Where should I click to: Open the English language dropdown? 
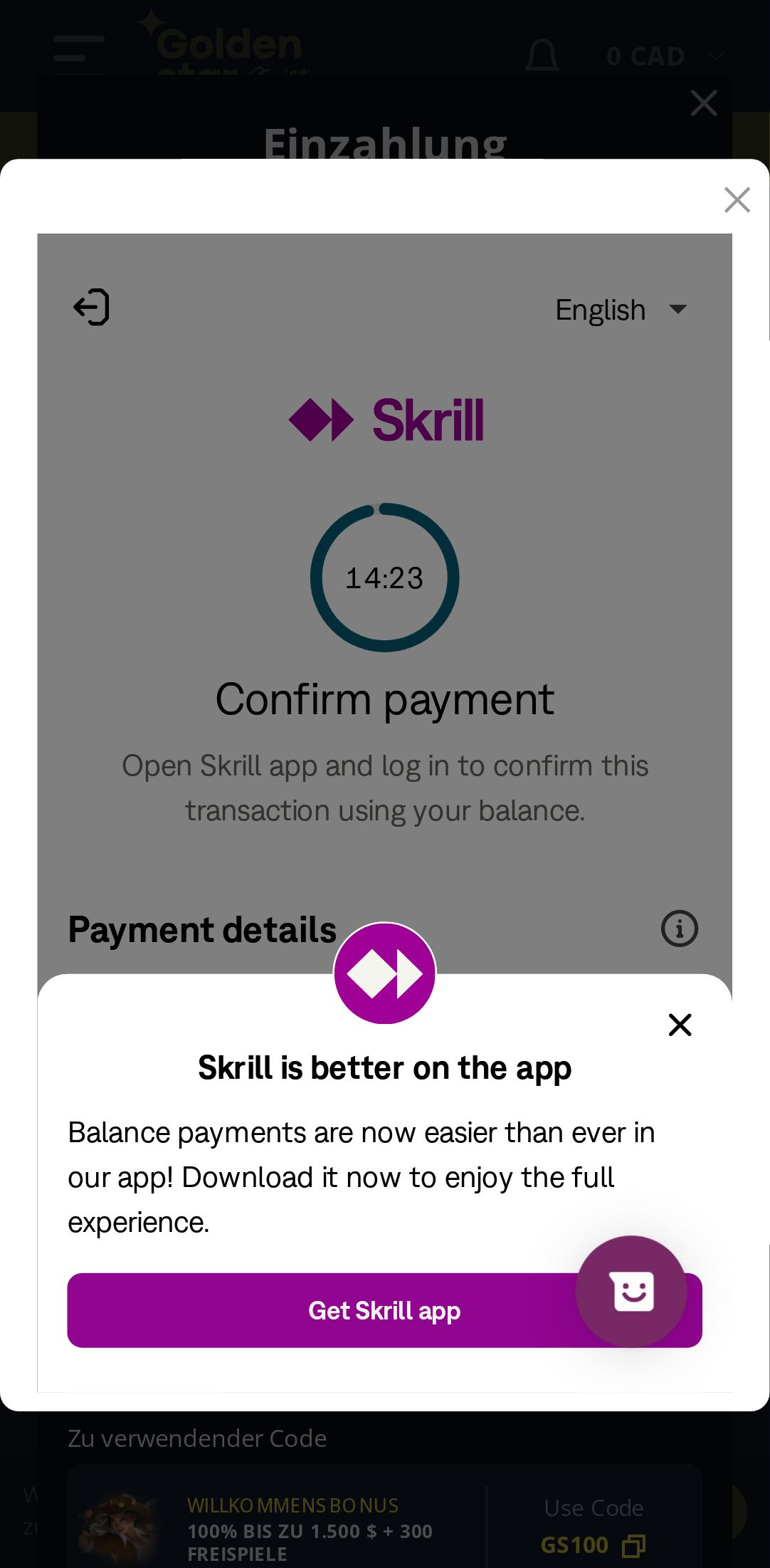pyautogui.click(x=621, y=310)
